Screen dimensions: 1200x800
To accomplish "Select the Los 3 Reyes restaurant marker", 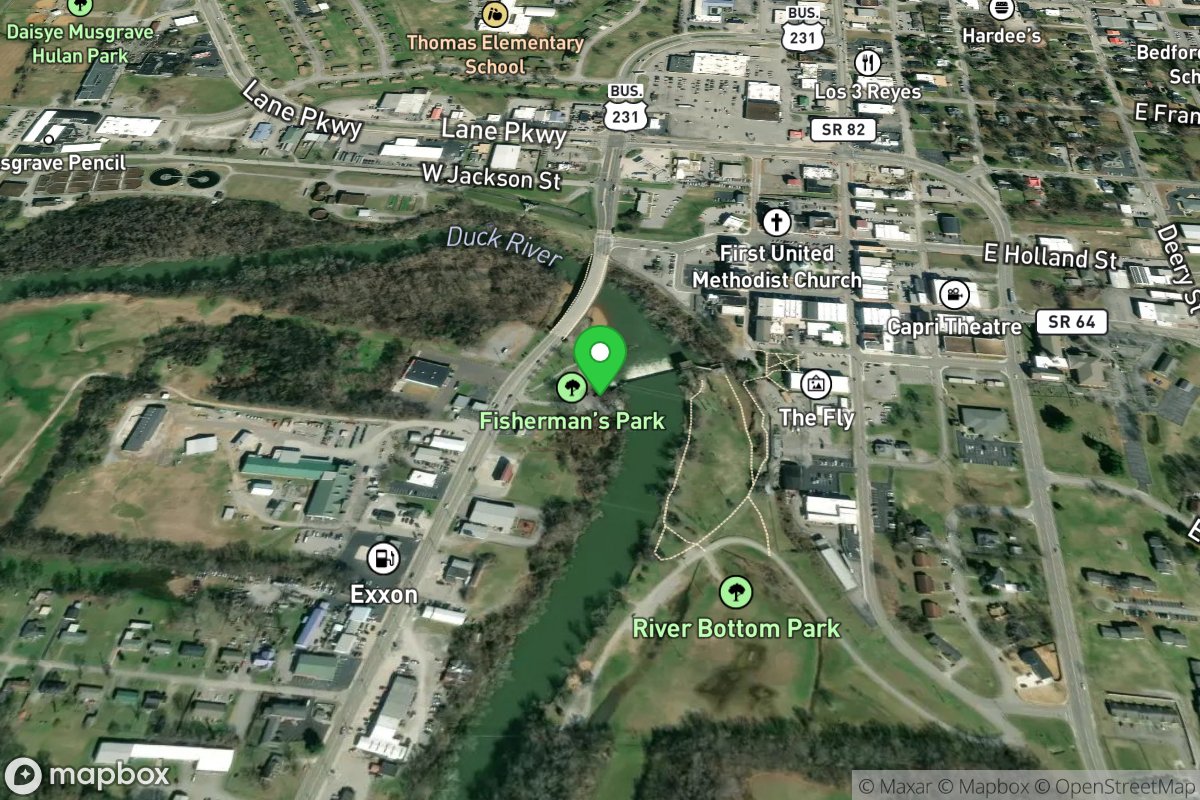I will (868, 62).
